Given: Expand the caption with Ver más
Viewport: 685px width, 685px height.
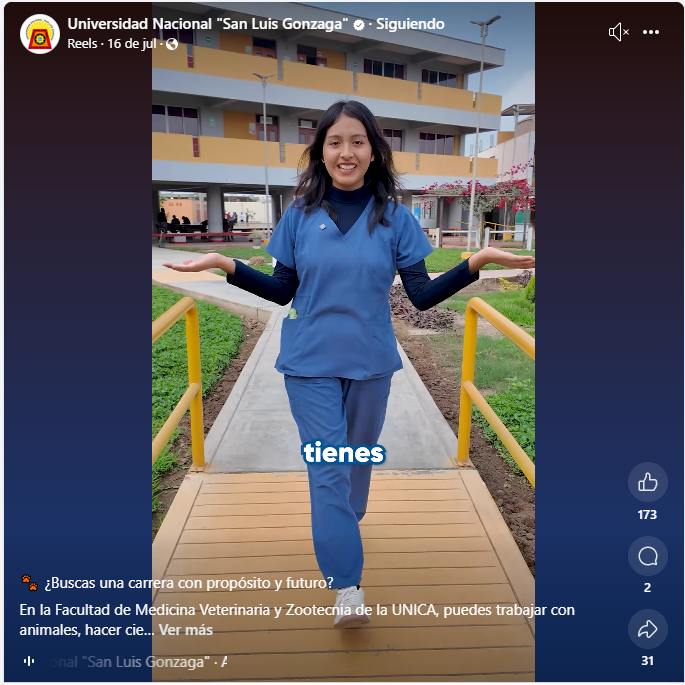Looking at the screenshot, I should coord(186,630).
